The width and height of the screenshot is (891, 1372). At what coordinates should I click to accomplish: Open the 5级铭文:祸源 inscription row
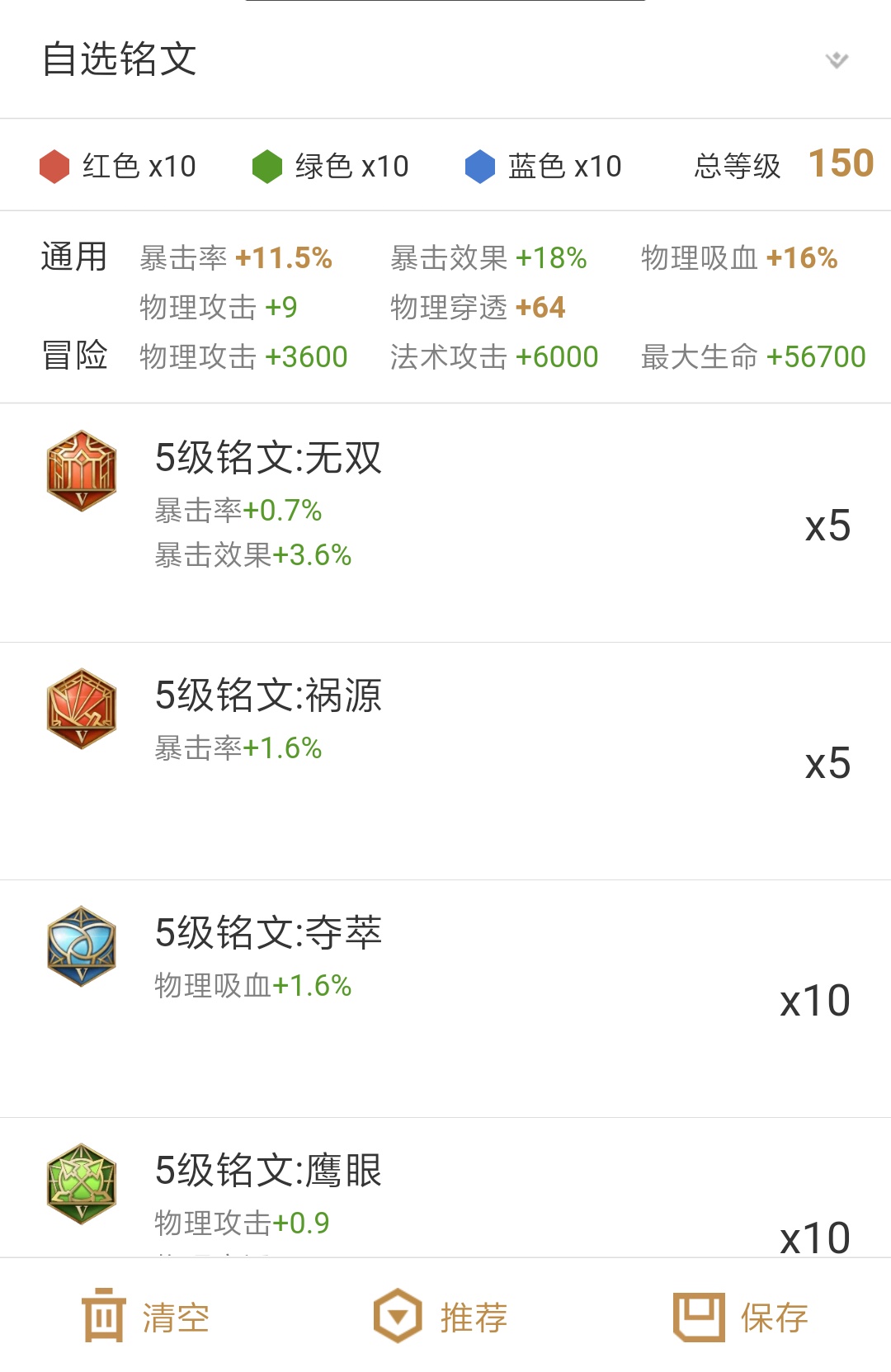[445, 761]
